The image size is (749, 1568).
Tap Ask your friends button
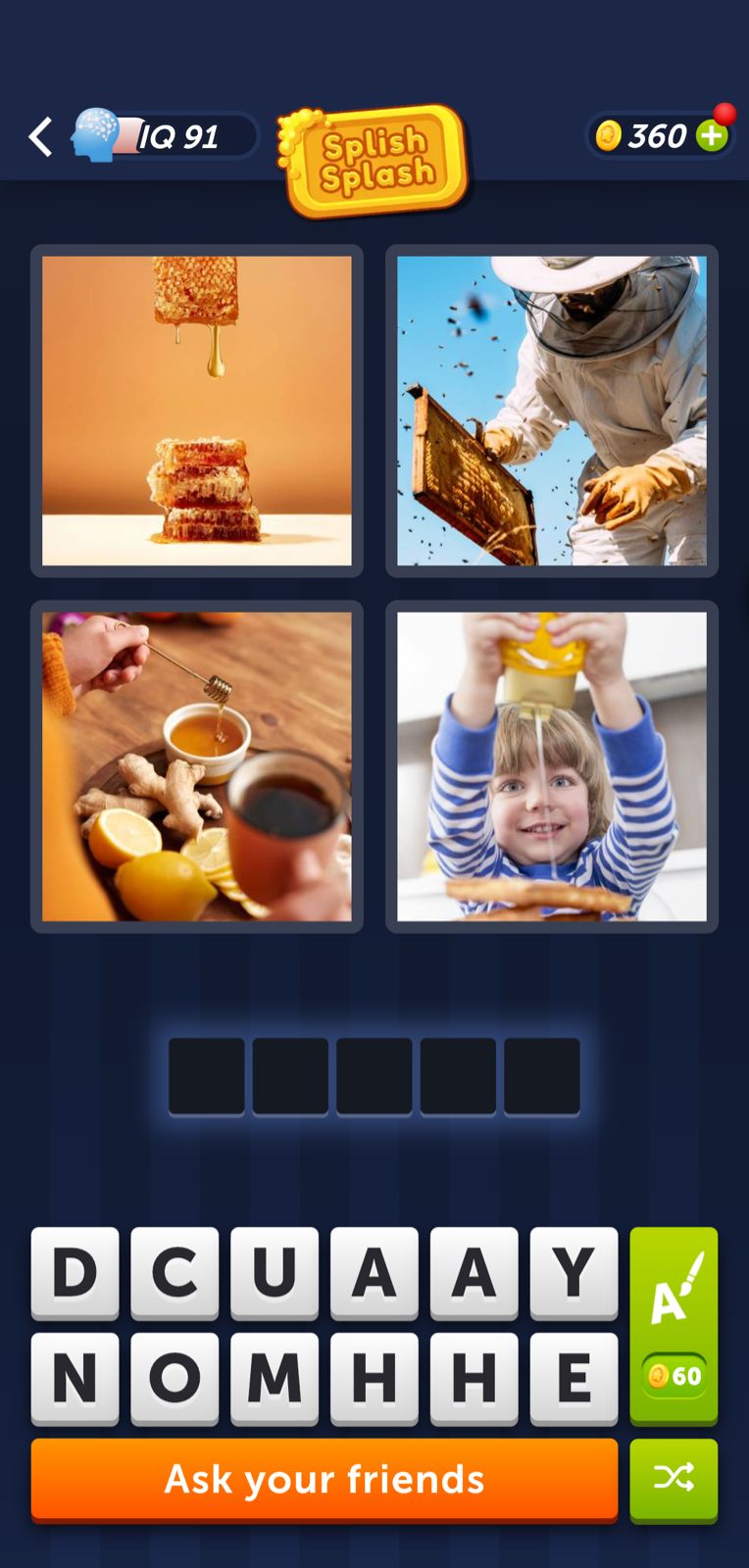tap(325, 1479)
